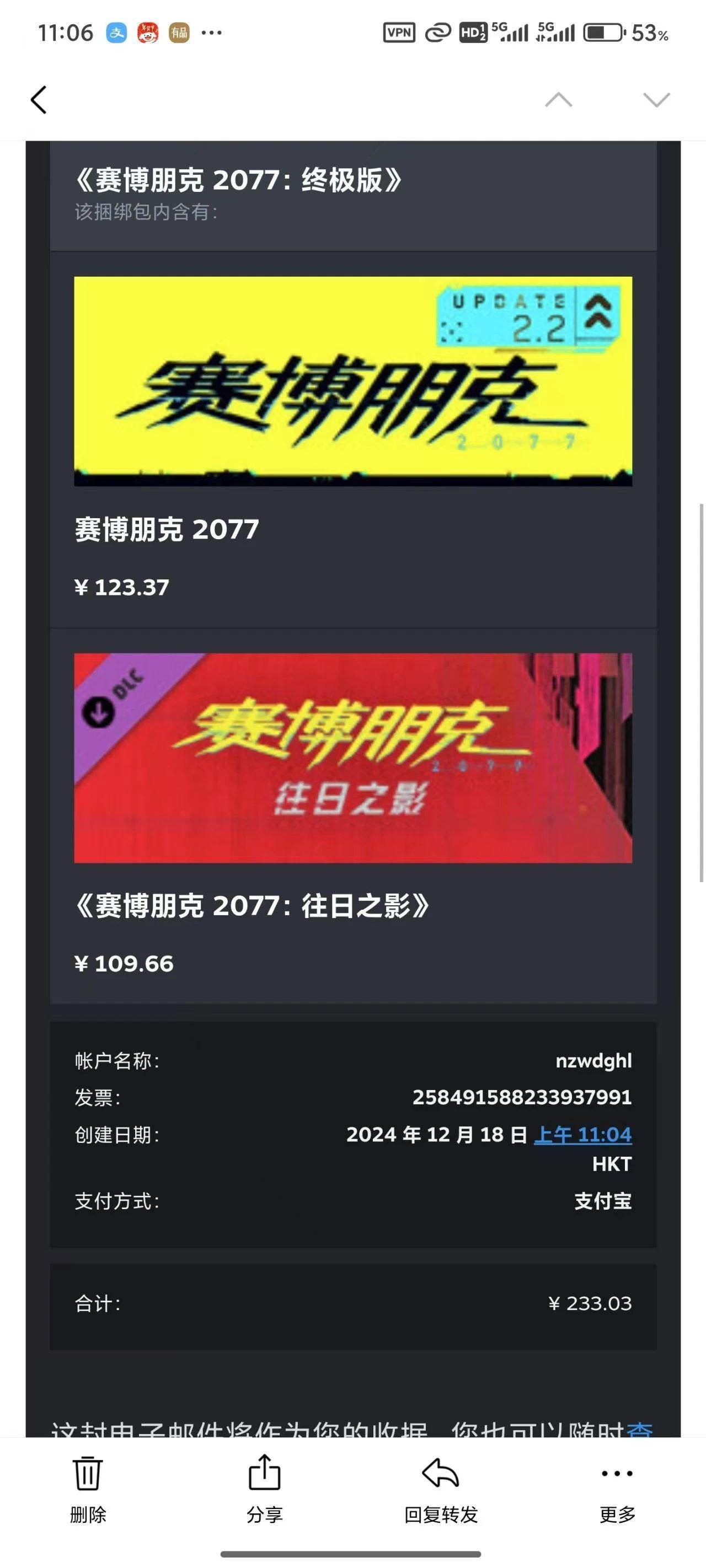
Task: Jump to the next email
Action: tap(656, 100)
